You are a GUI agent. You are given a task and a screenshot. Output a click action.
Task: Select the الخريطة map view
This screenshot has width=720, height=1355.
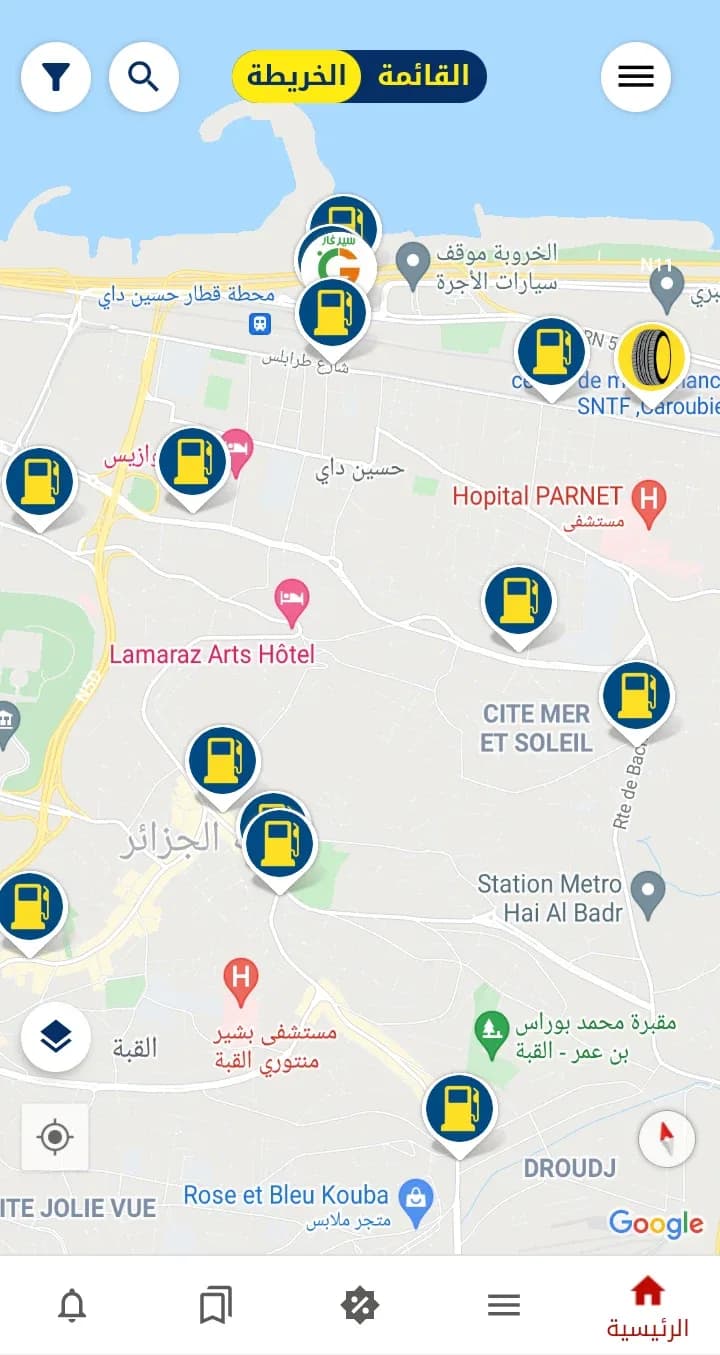point(297,76)
